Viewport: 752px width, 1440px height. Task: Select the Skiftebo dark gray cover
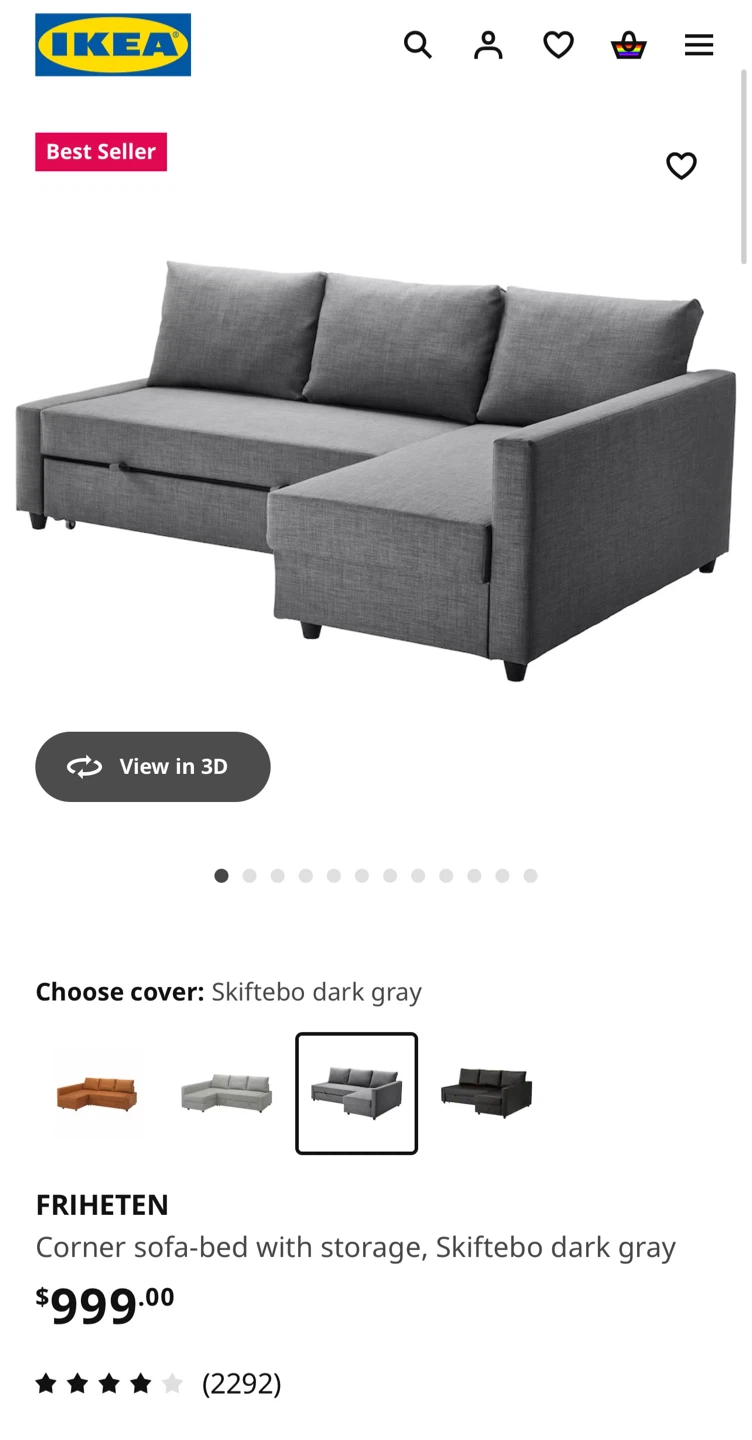357,1094
